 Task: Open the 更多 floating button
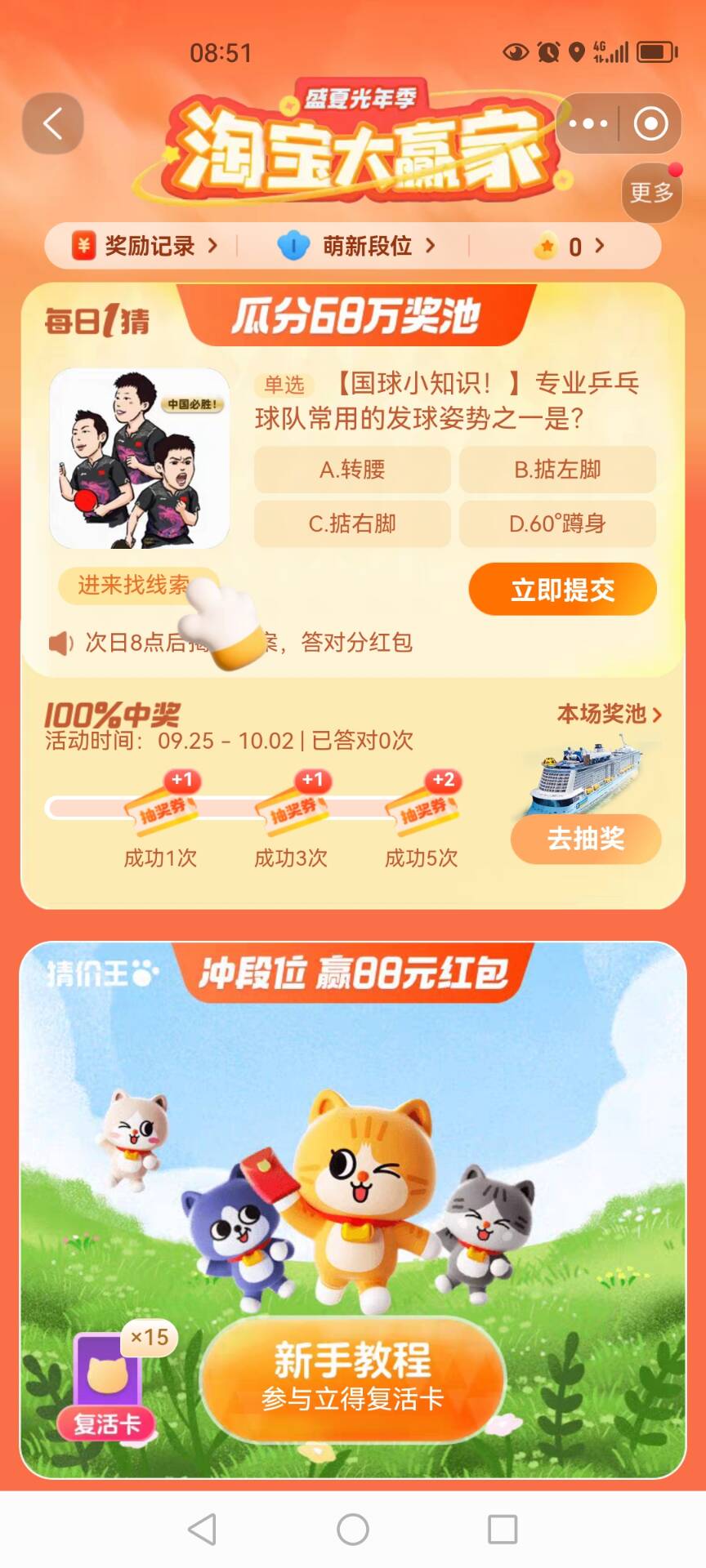pyautogui.click(x=651, y=193)
